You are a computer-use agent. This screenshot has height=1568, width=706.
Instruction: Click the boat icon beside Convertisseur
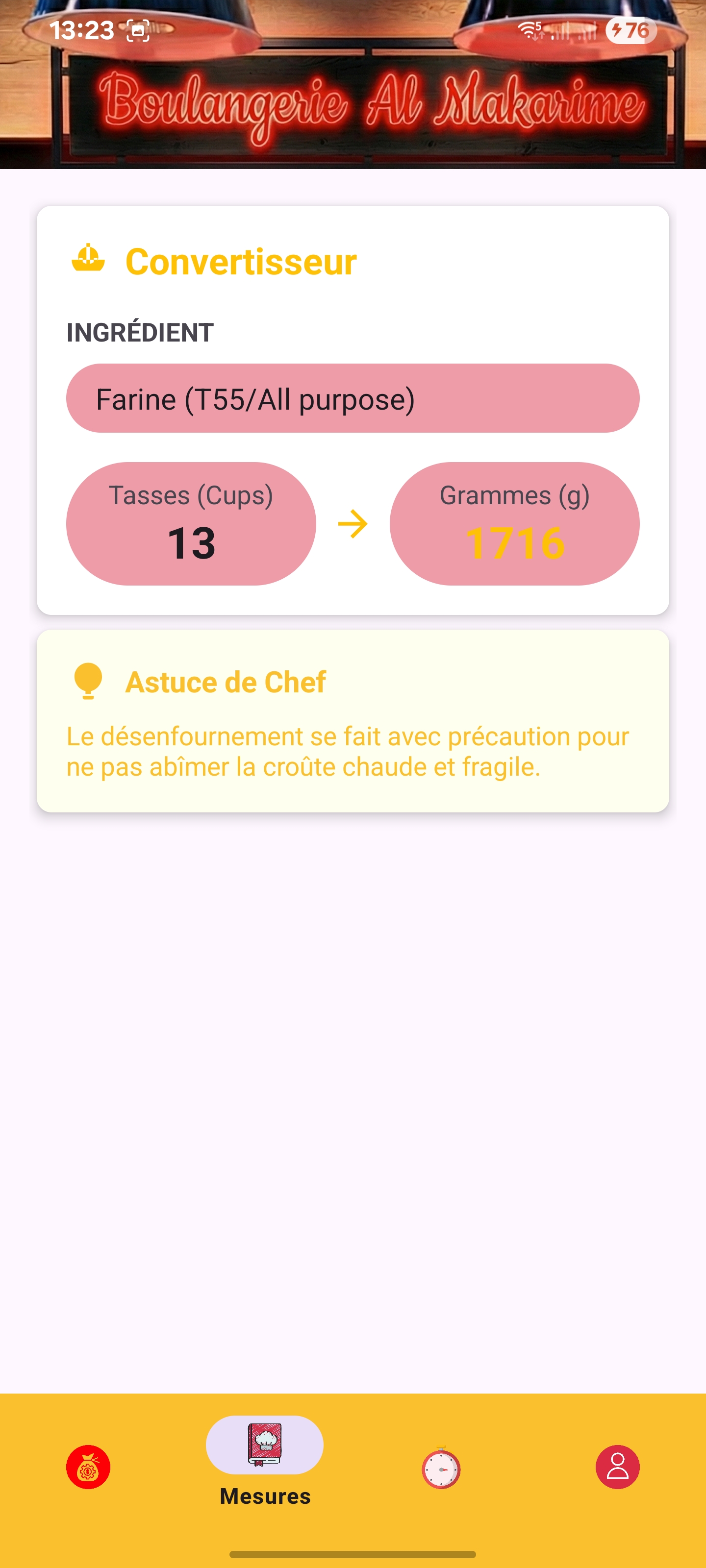tap(87, 260)
